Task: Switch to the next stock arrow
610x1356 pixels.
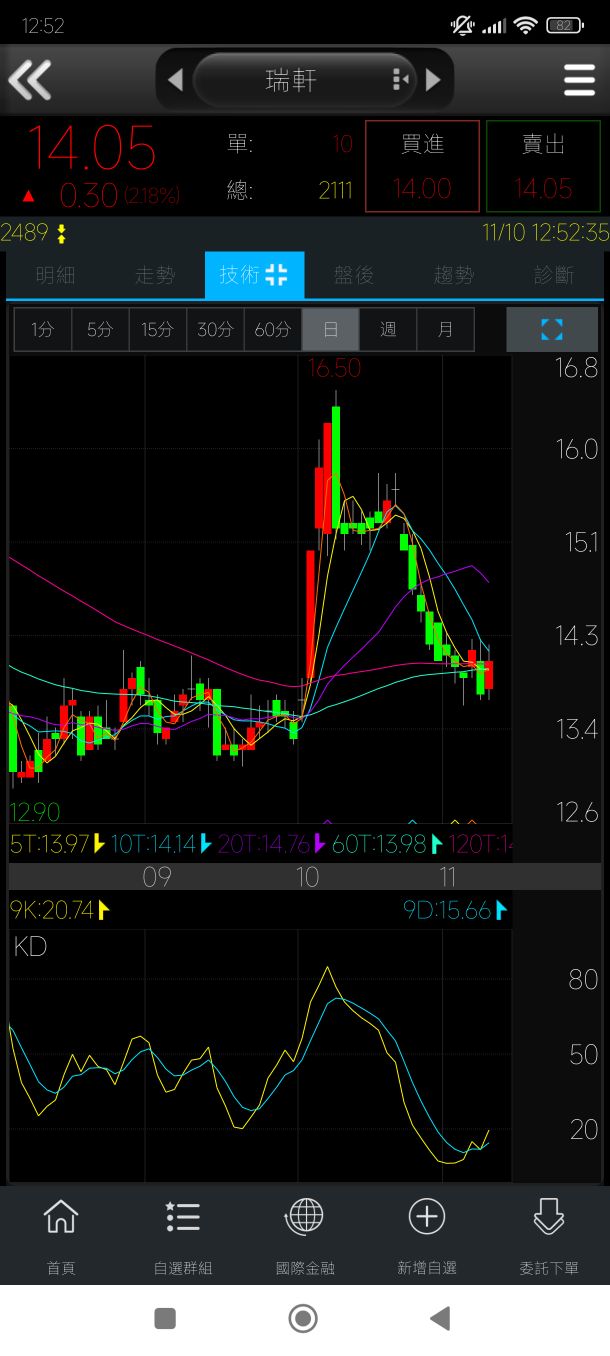Action: [x=433, y=80]
